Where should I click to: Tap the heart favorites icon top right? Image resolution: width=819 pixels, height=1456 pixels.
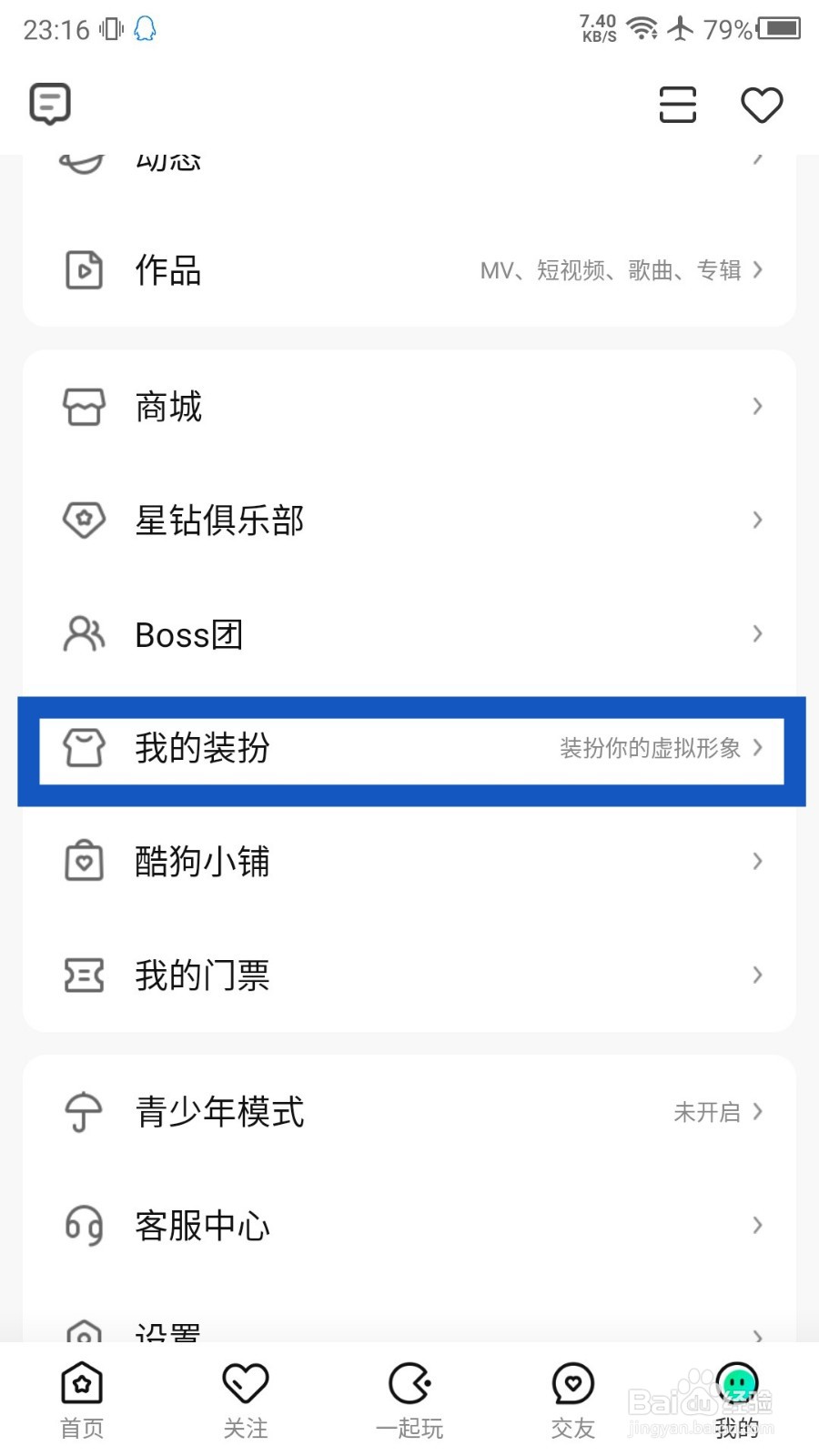pyautogui.click(x=763, y=104)
